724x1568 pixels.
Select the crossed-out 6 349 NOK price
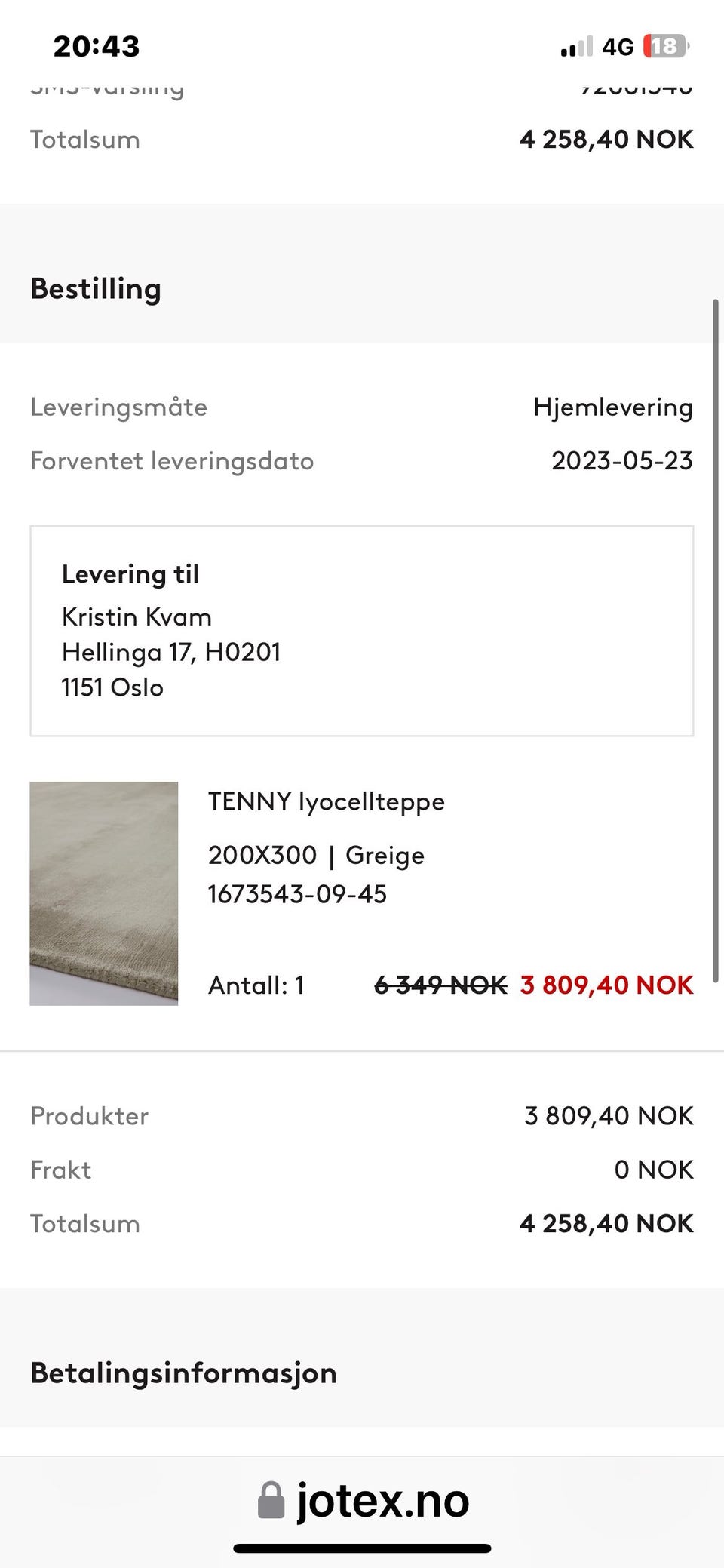440,984
